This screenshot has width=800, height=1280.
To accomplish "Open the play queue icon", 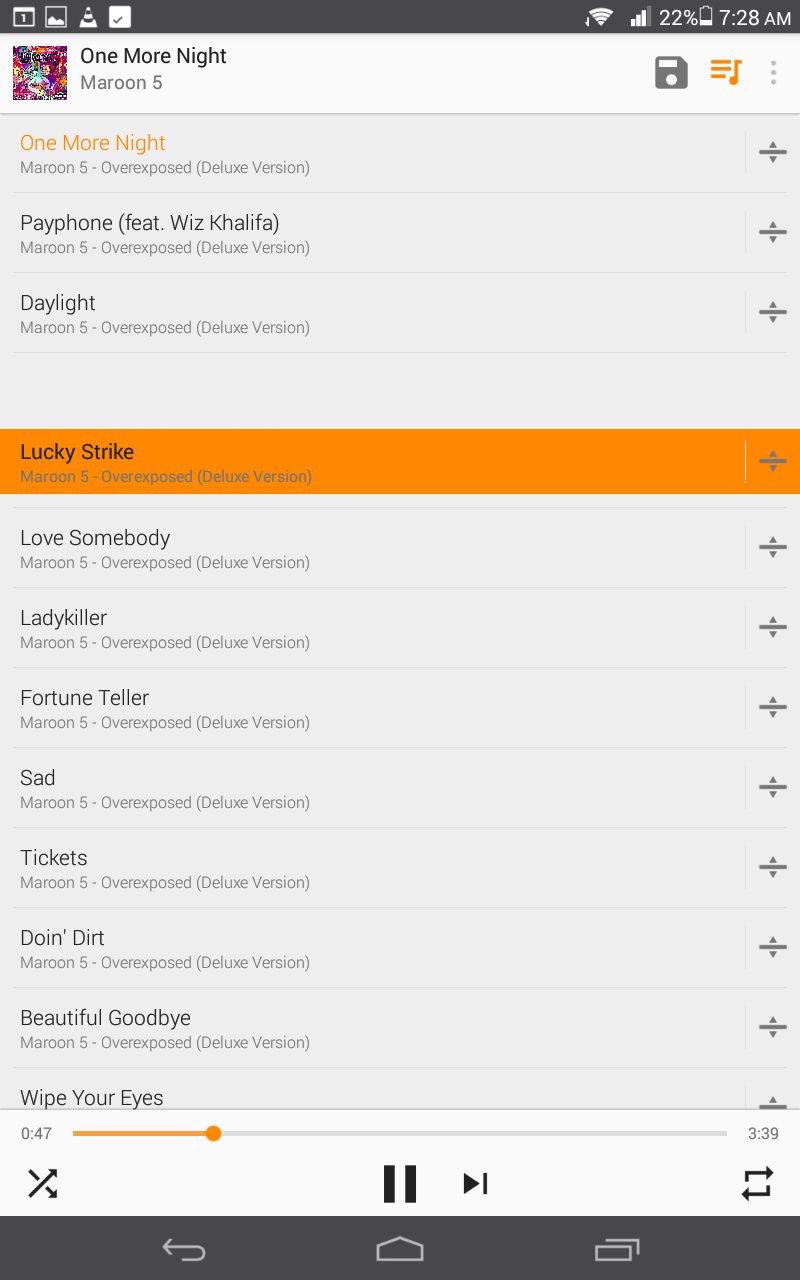I will click(725, 72).
